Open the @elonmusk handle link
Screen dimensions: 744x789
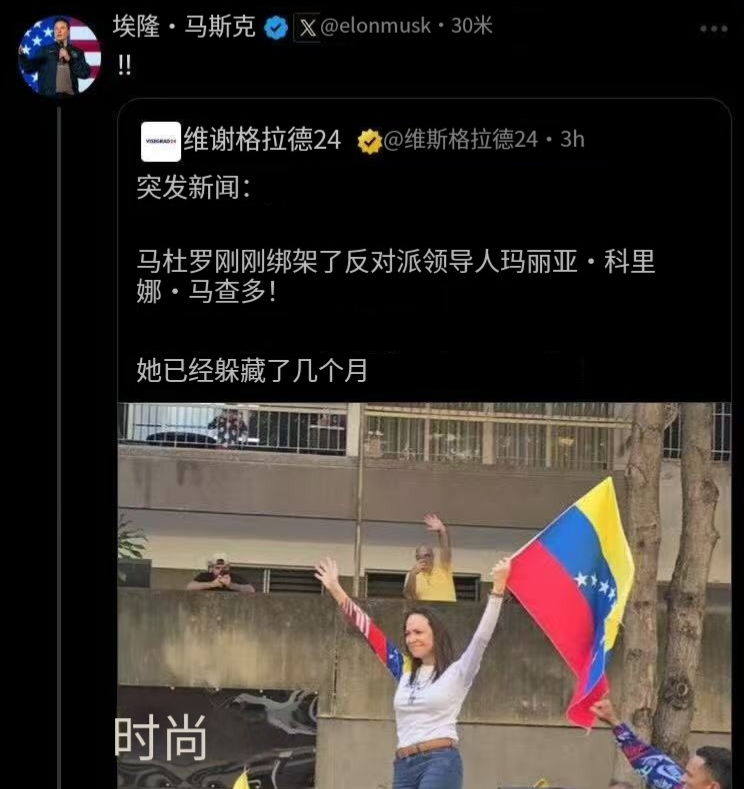(376, 27)
